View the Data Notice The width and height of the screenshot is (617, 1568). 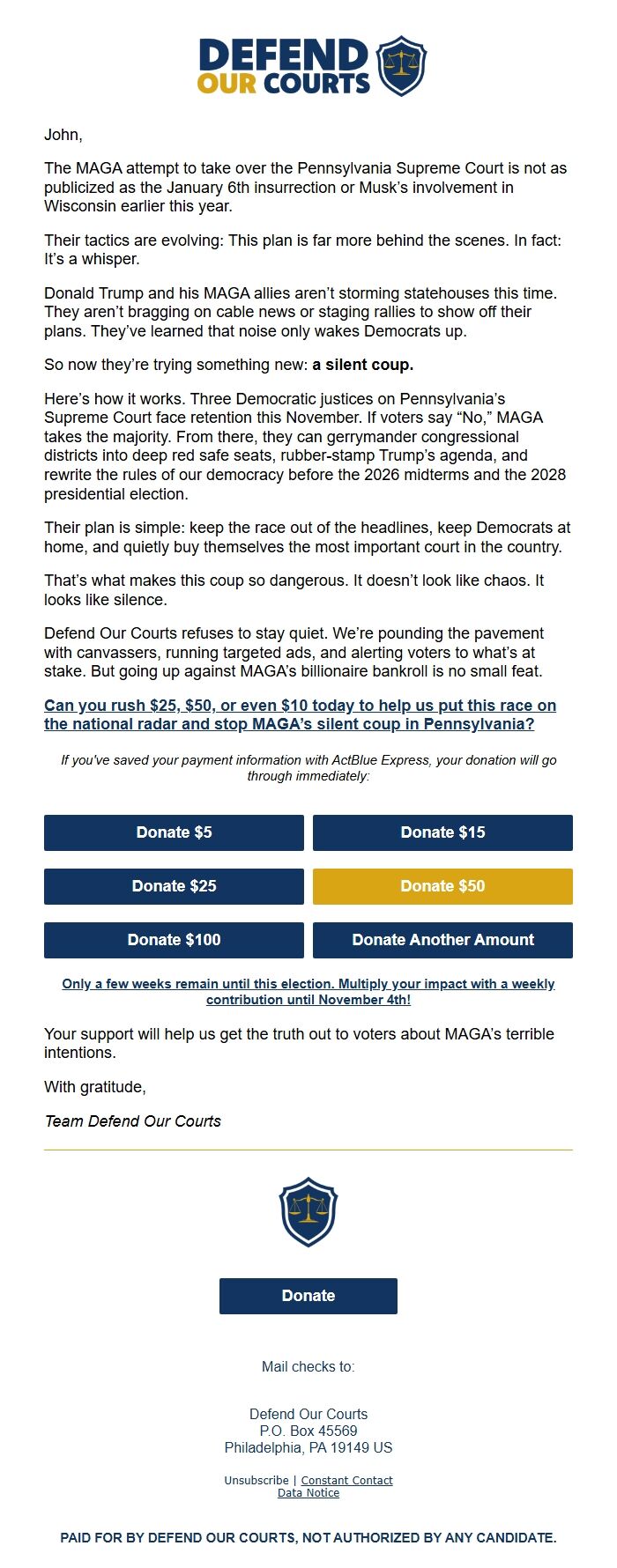coord(308,1493)
